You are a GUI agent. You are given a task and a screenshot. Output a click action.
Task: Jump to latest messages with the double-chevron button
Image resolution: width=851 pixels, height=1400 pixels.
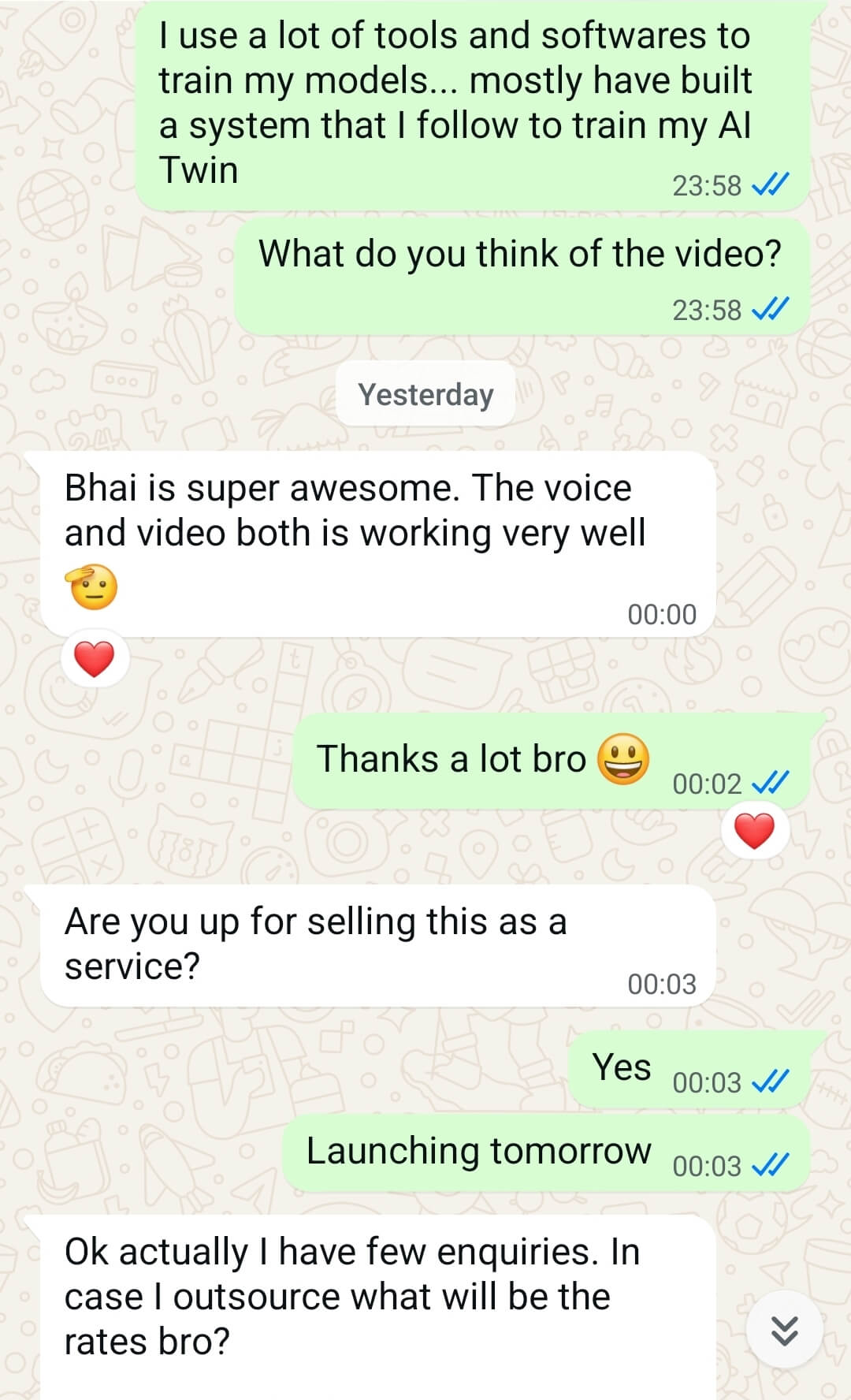784,1331
